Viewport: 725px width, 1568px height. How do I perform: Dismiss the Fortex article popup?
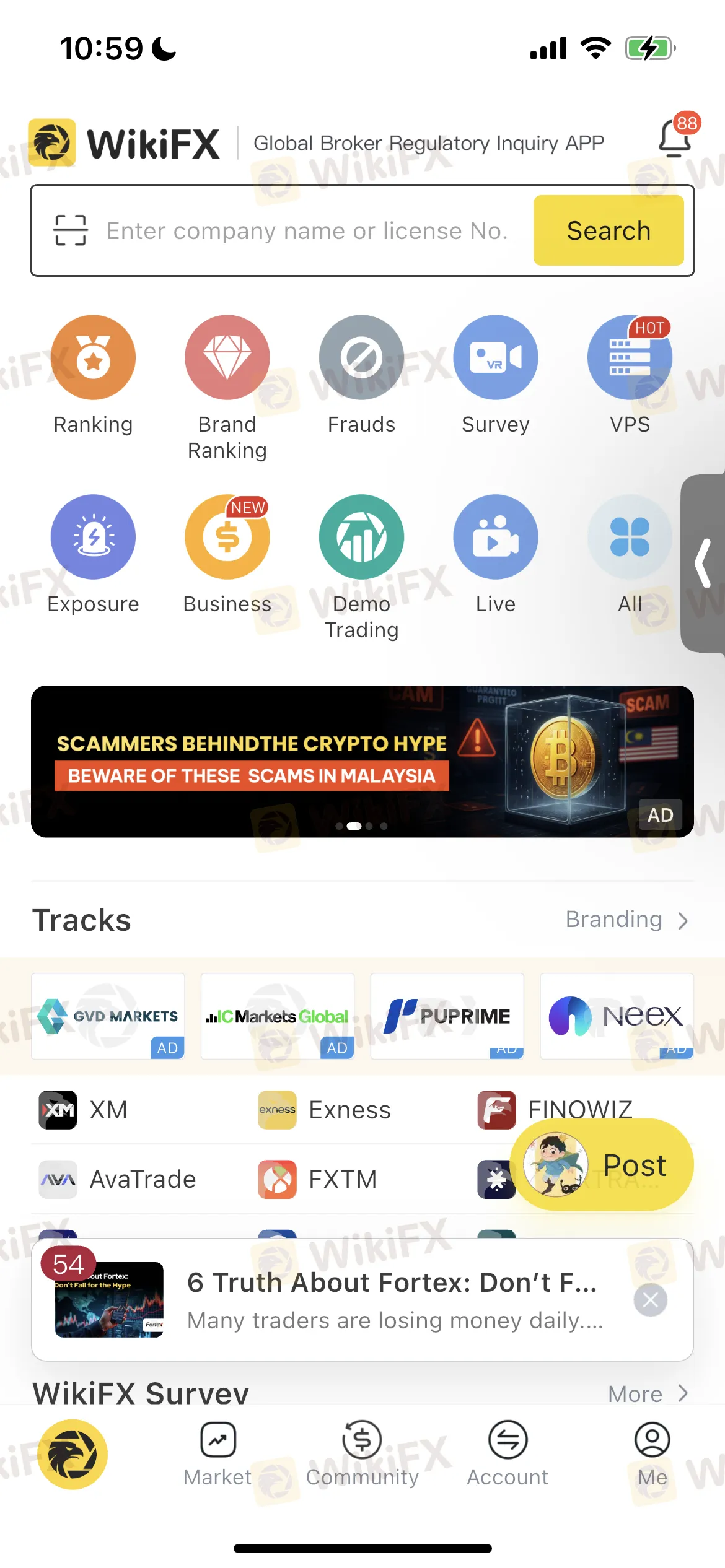[x=650, y=1300]
